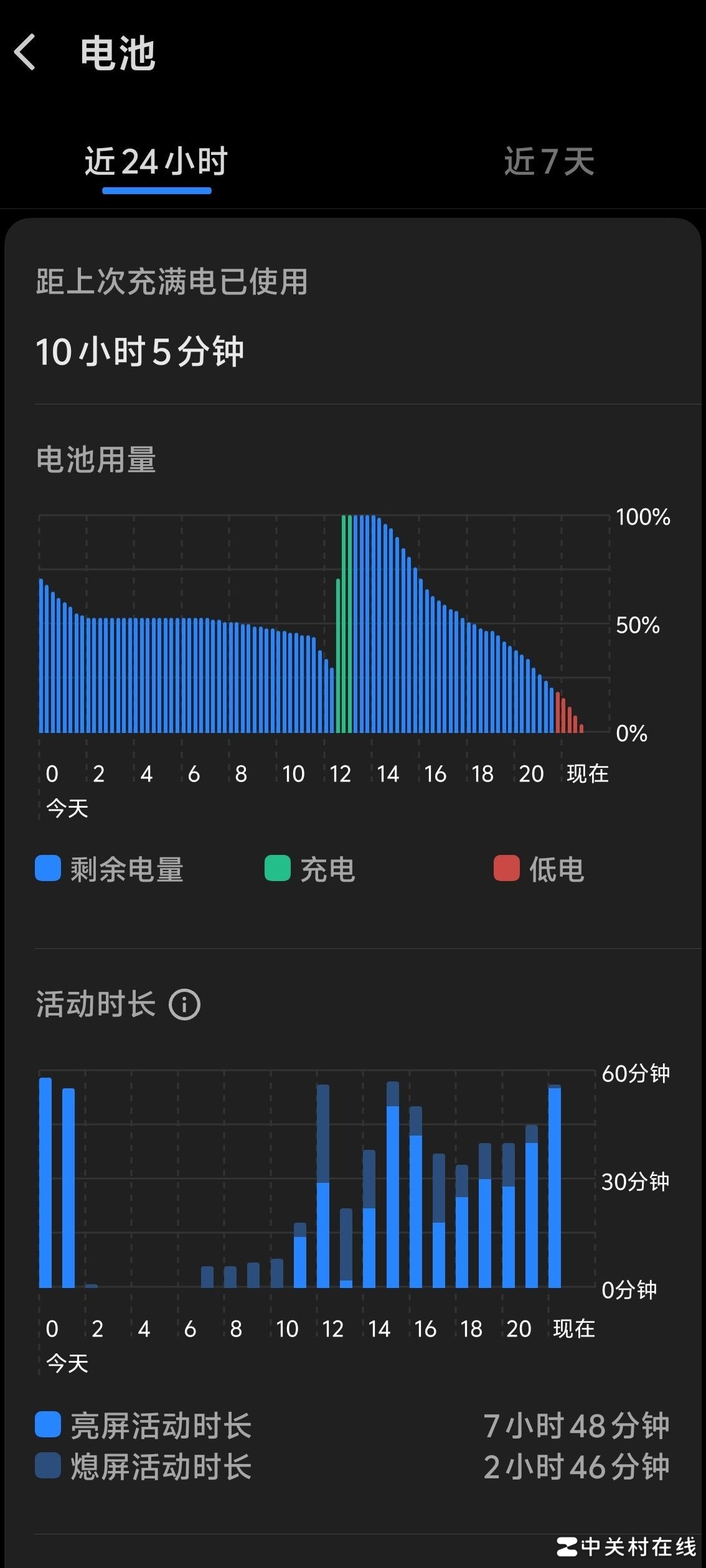Open the info icon beside 活动时长
This screenshot has height=1568, width=706.
click(x=184, y=1004)
